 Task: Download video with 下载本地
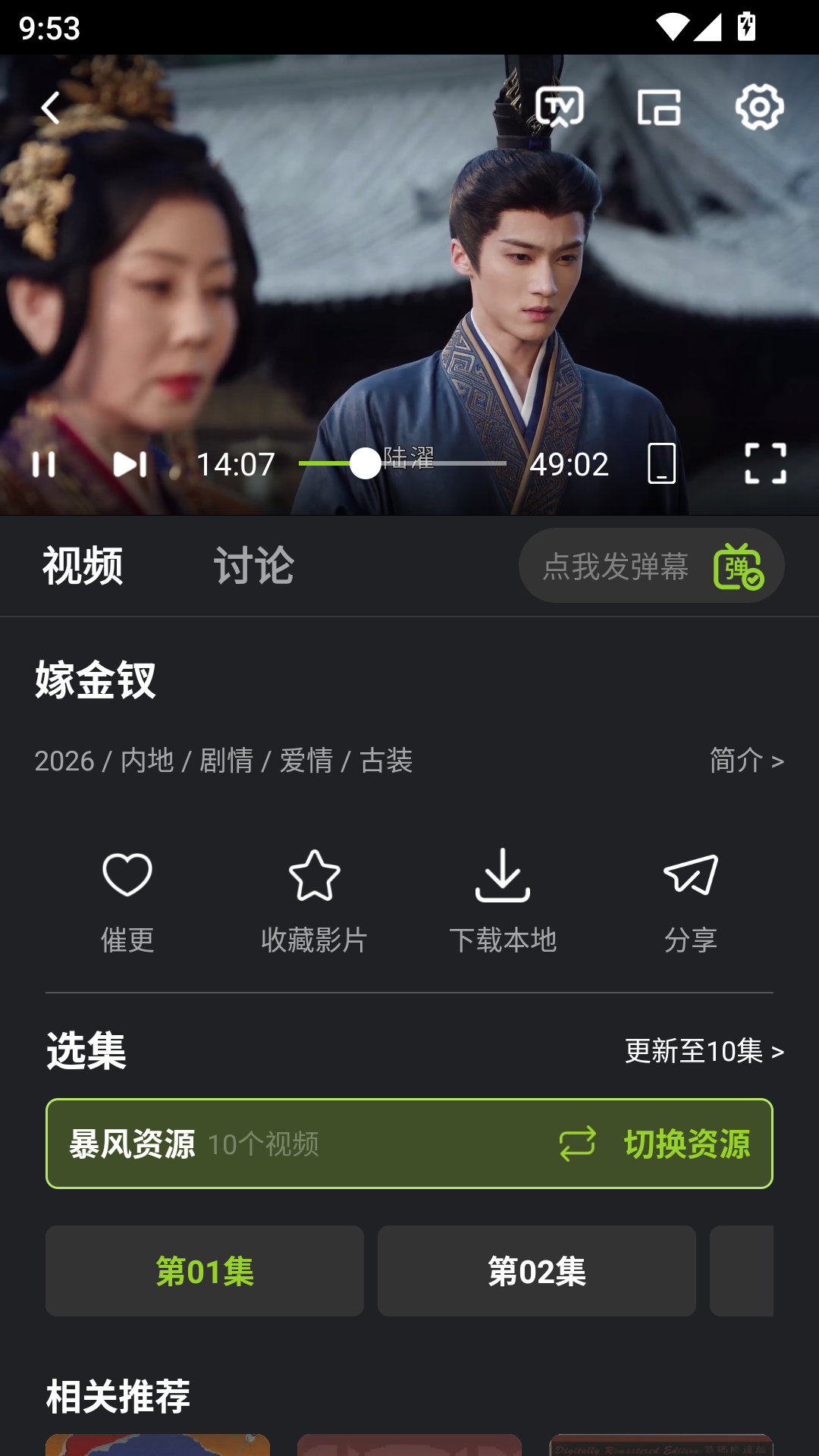pos(503,902)
